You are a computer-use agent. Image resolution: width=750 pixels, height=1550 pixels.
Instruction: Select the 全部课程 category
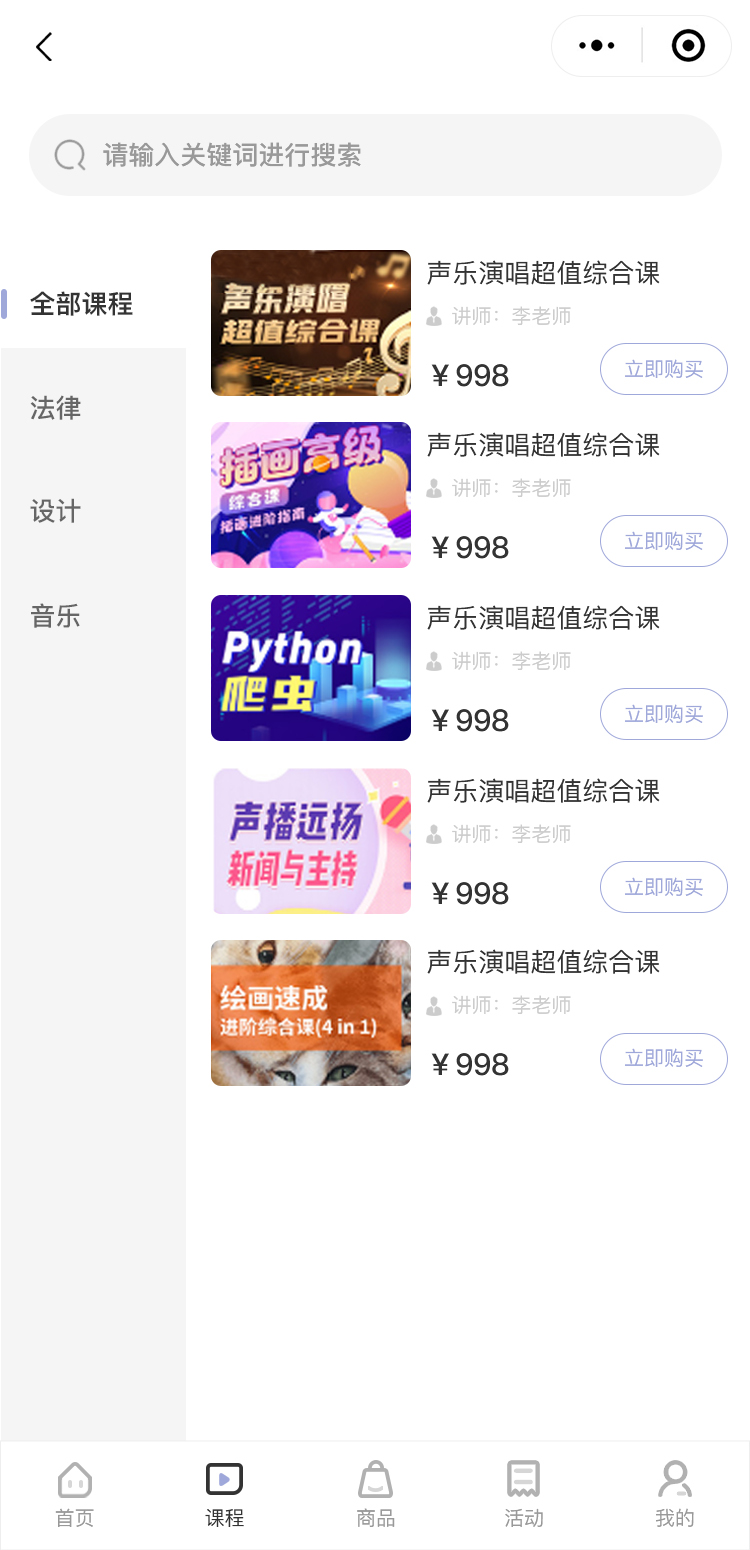82,304
